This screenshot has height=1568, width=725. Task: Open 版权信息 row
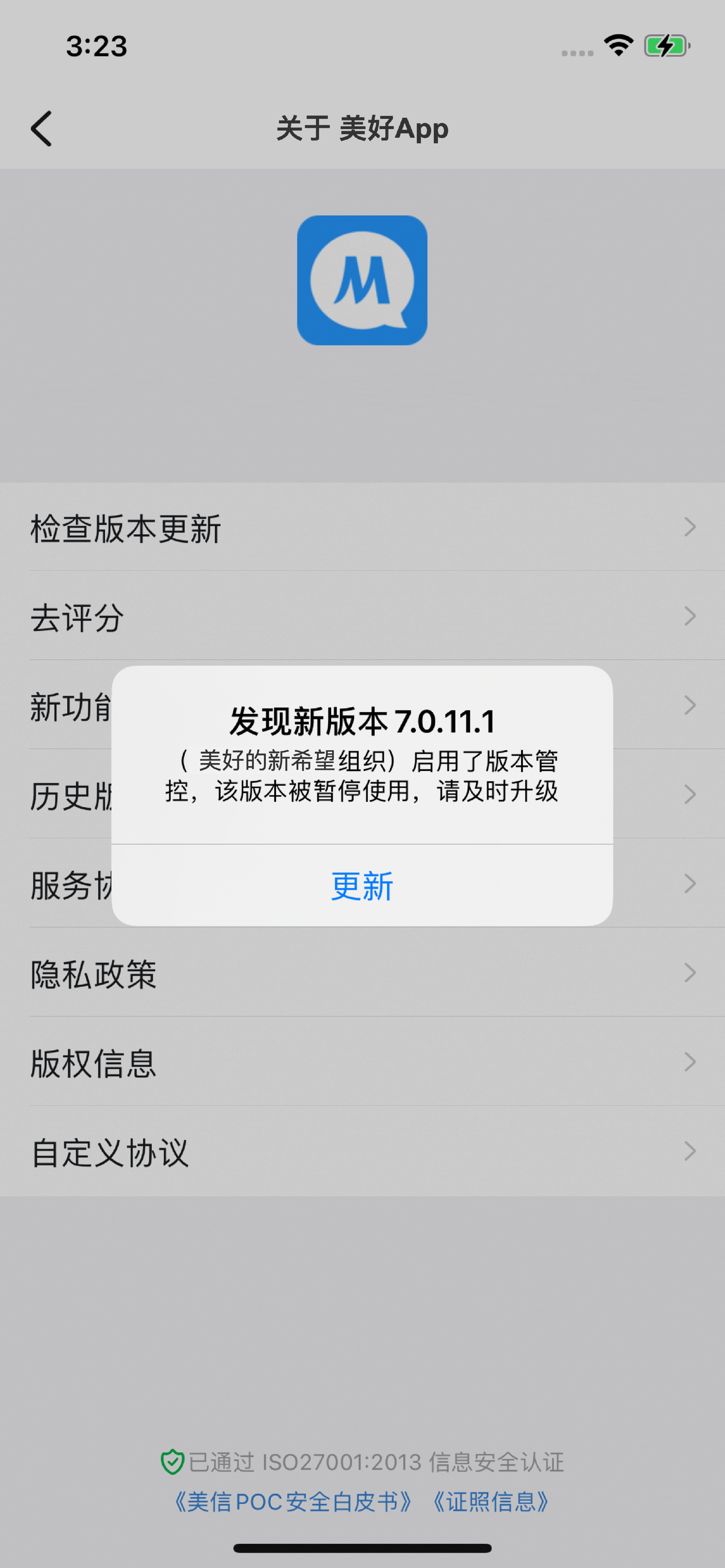click(x=362, y=1062)
